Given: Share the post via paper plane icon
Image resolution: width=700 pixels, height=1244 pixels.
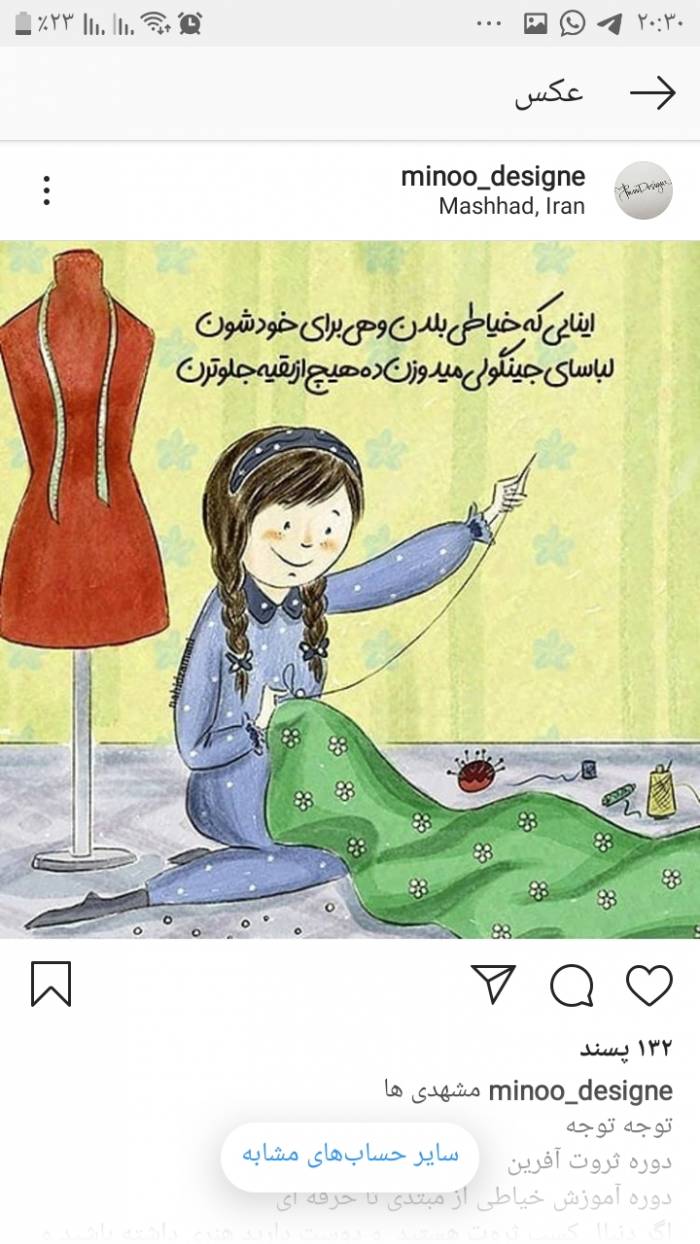Looking at the screenshot, I should point(493,984).
